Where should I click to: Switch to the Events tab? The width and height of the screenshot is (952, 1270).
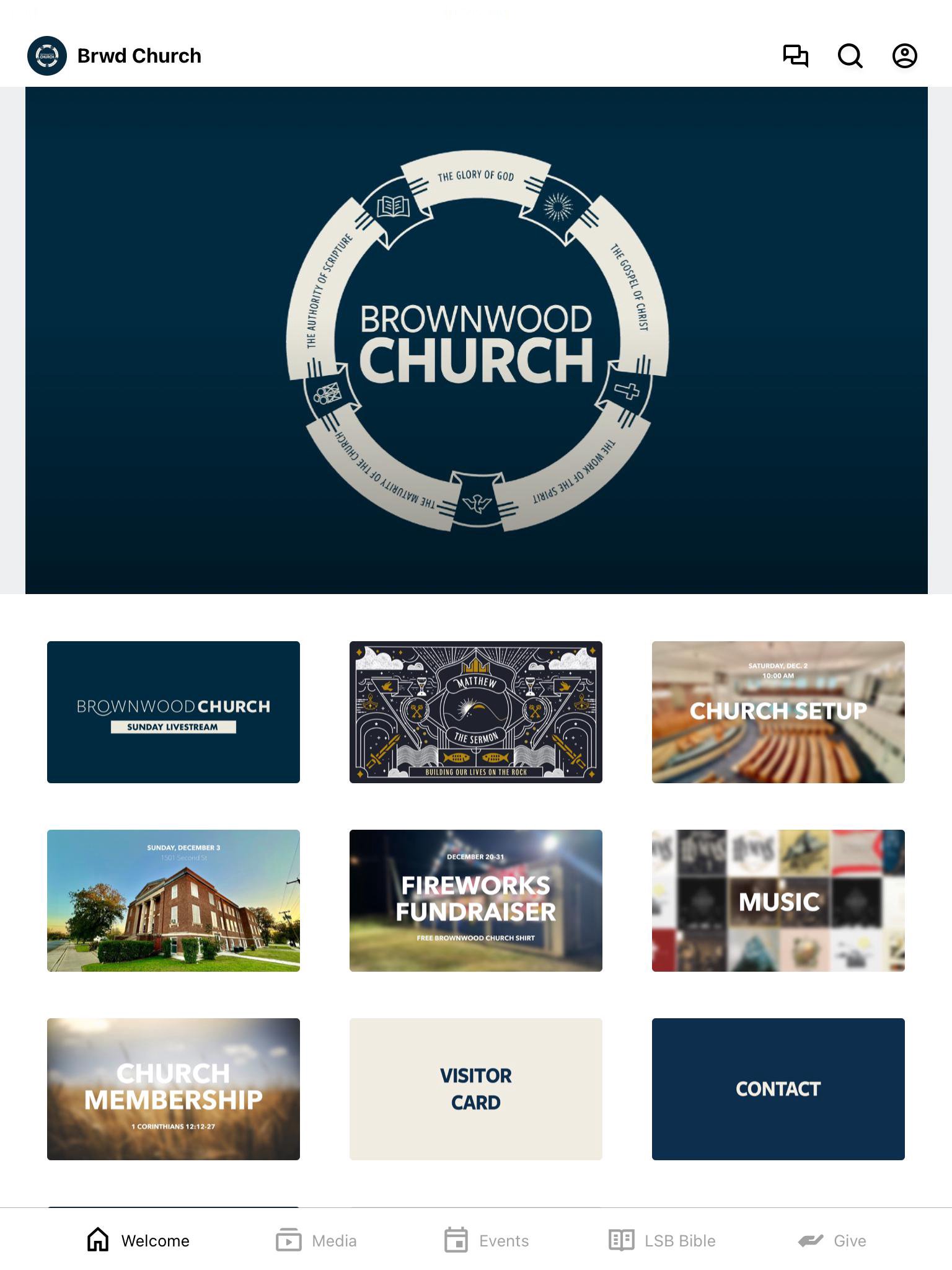487,1240
